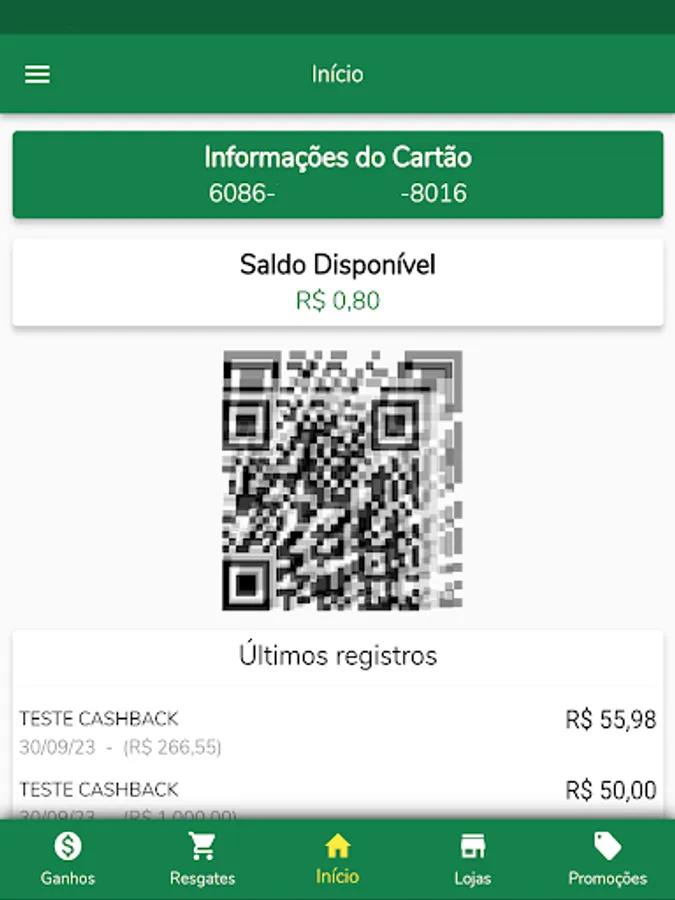Image resolution: width=675 pixels, height=900 pixels.
Task: Open the Promoções tab
Action: [607, 860]
